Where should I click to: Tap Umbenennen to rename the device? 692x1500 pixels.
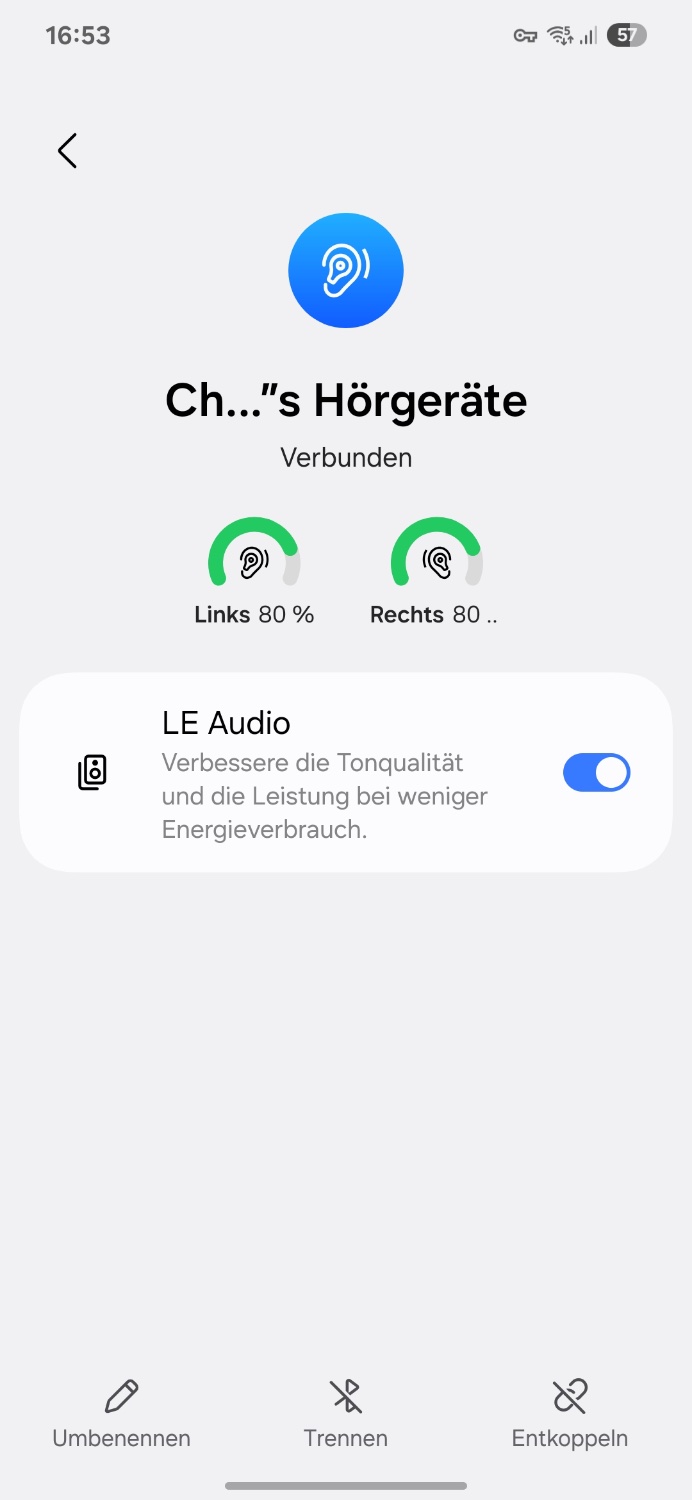pos(121,1414)
